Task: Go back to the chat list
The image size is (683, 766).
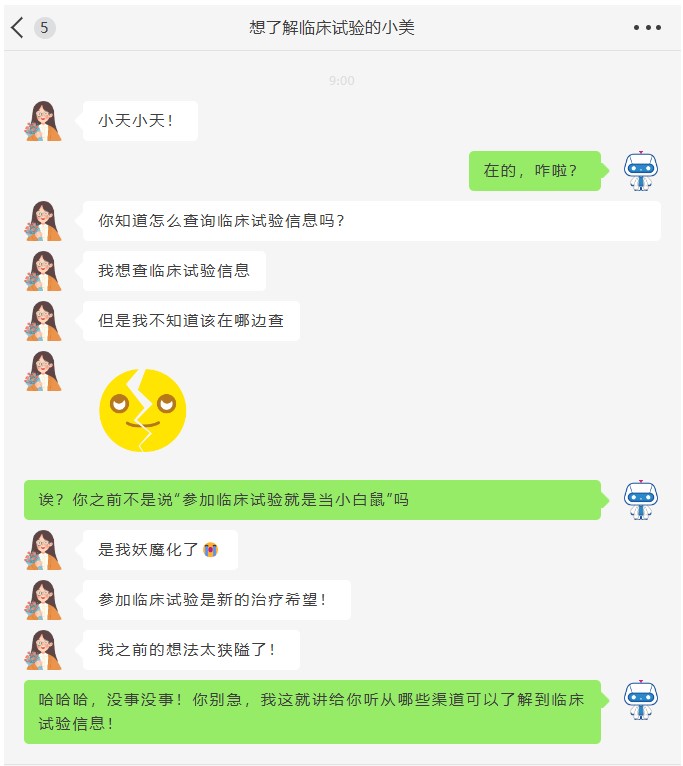Action: [x=18, y=27]
